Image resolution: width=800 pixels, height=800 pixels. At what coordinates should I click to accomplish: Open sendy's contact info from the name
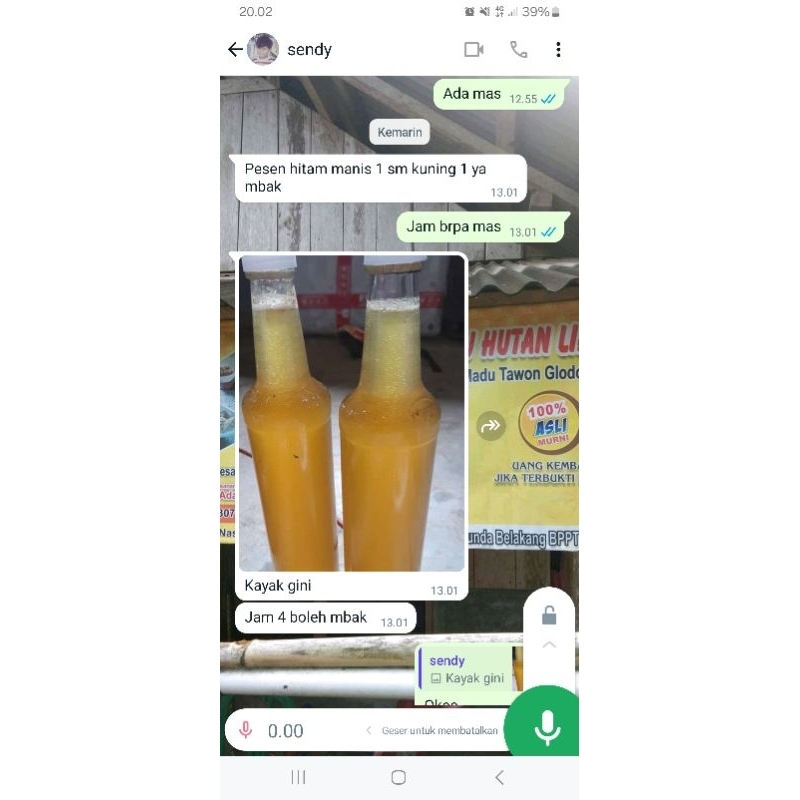(310, 50)
